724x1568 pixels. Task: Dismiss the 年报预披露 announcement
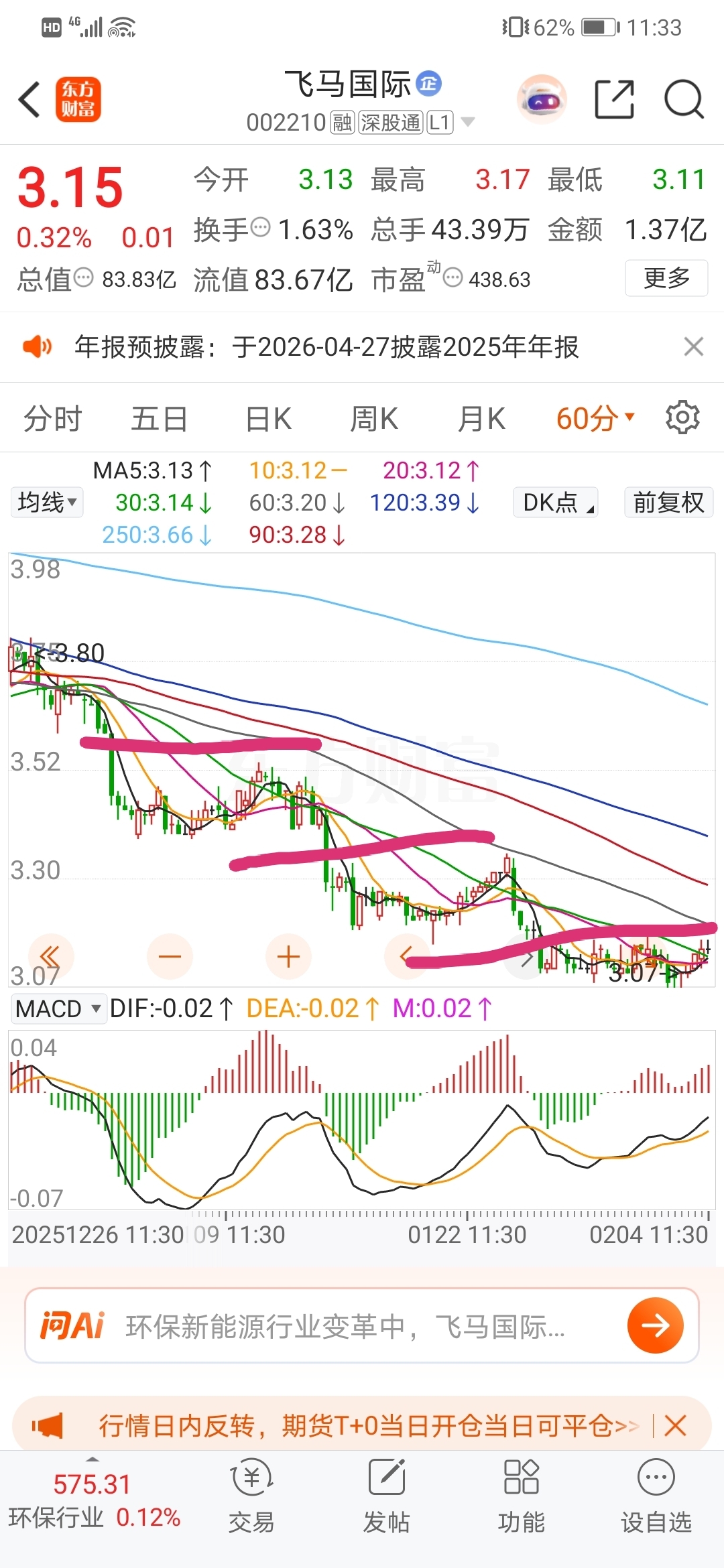693,347
